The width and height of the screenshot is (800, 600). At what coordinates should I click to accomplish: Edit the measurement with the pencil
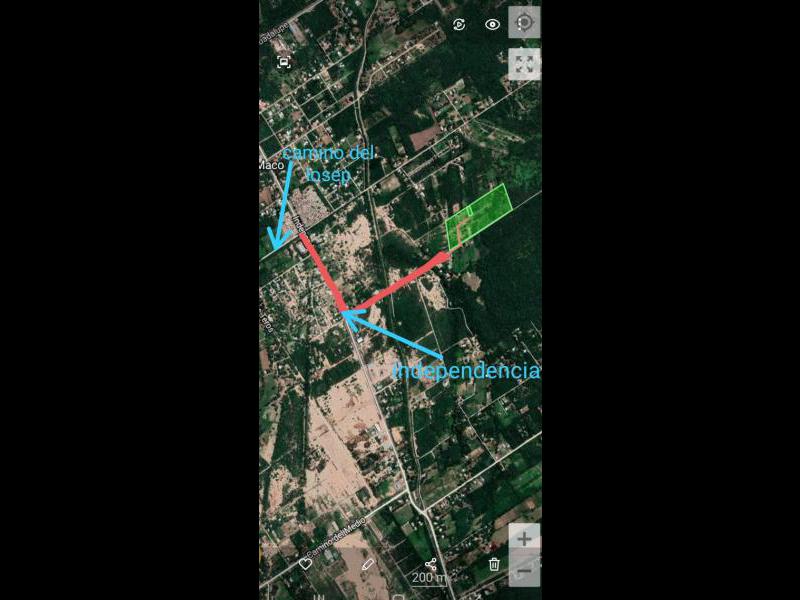367,564
